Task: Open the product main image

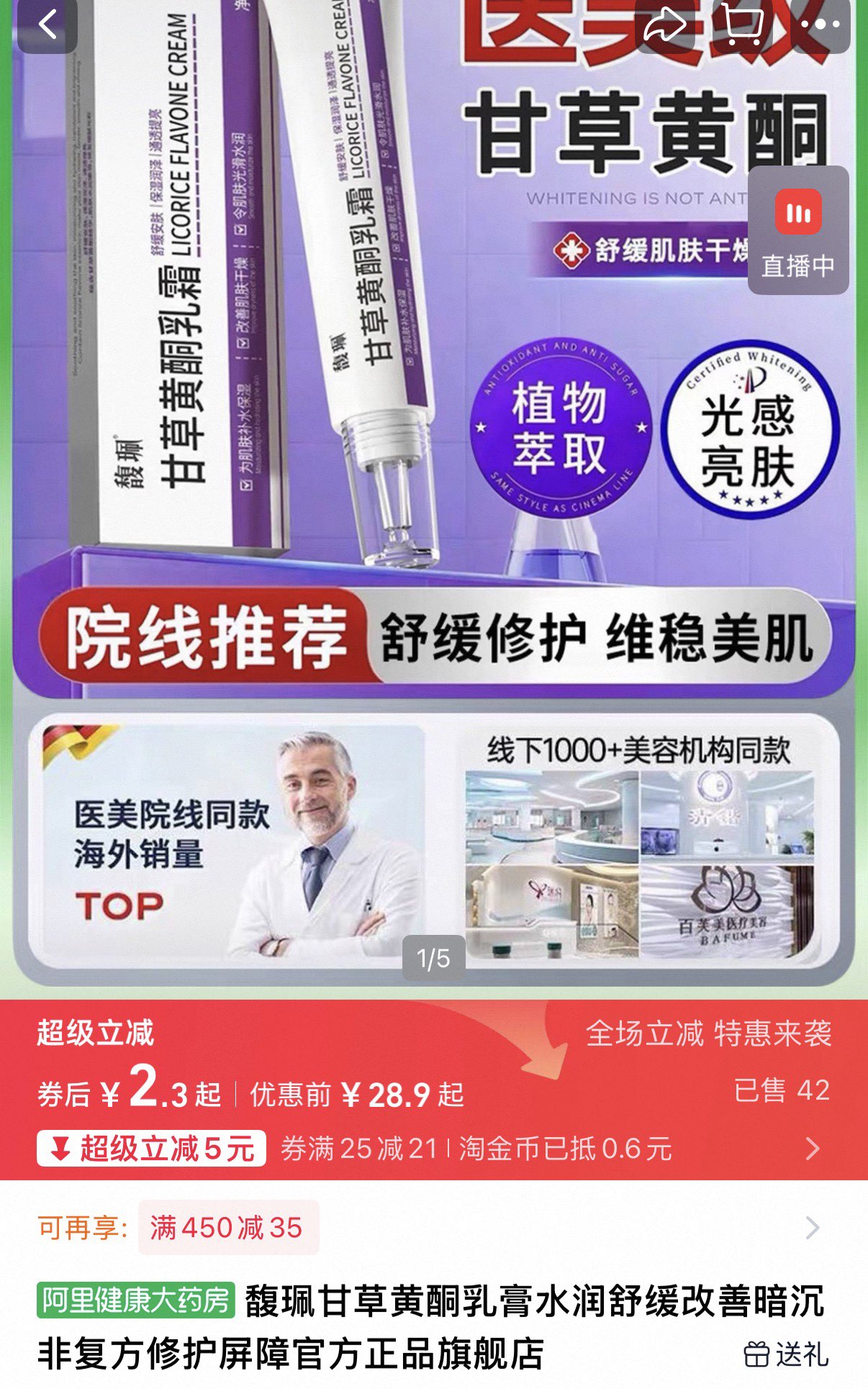Action: pos(432,504)
